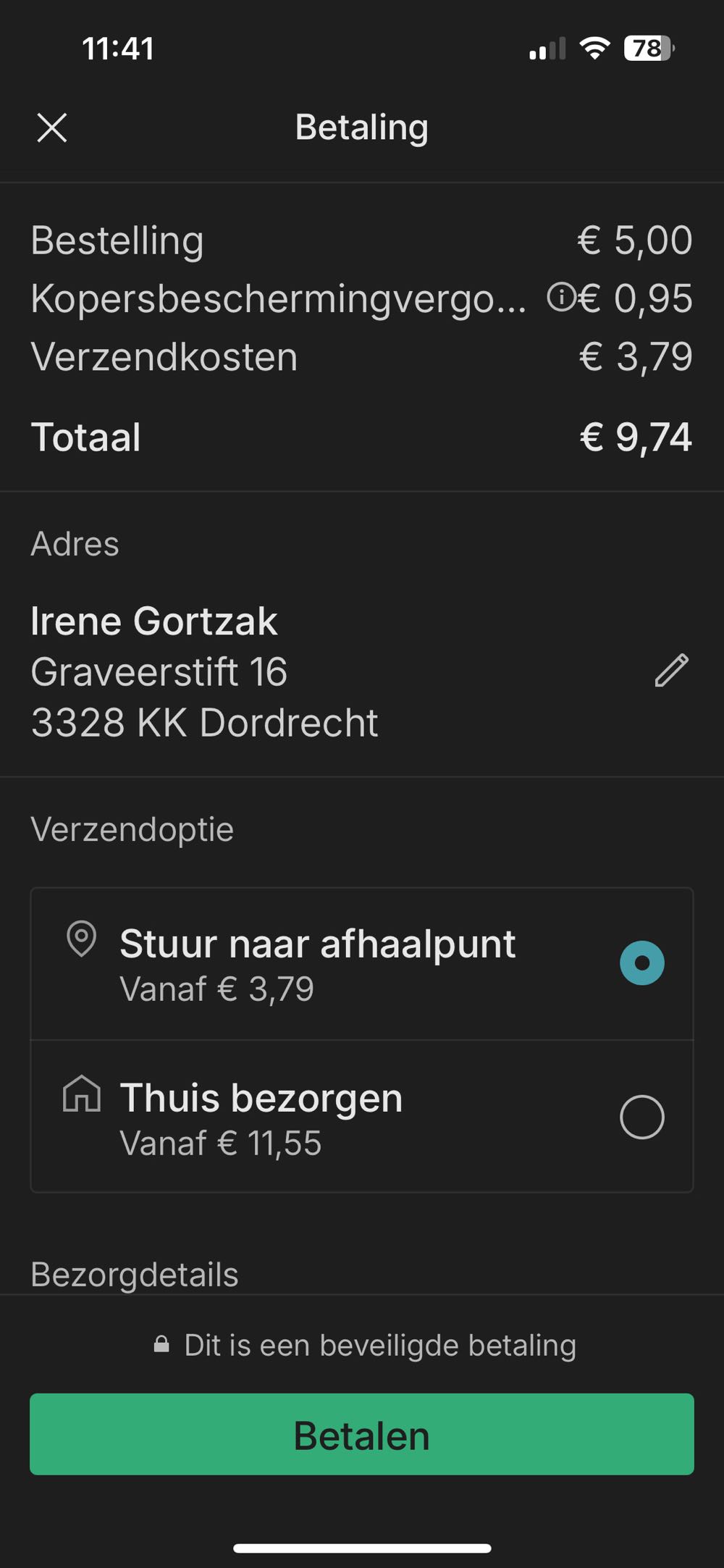Tap the green Betalen button
This screenshot has height=1568, width=724.
pyautogui.click(x=362, y=1435)
